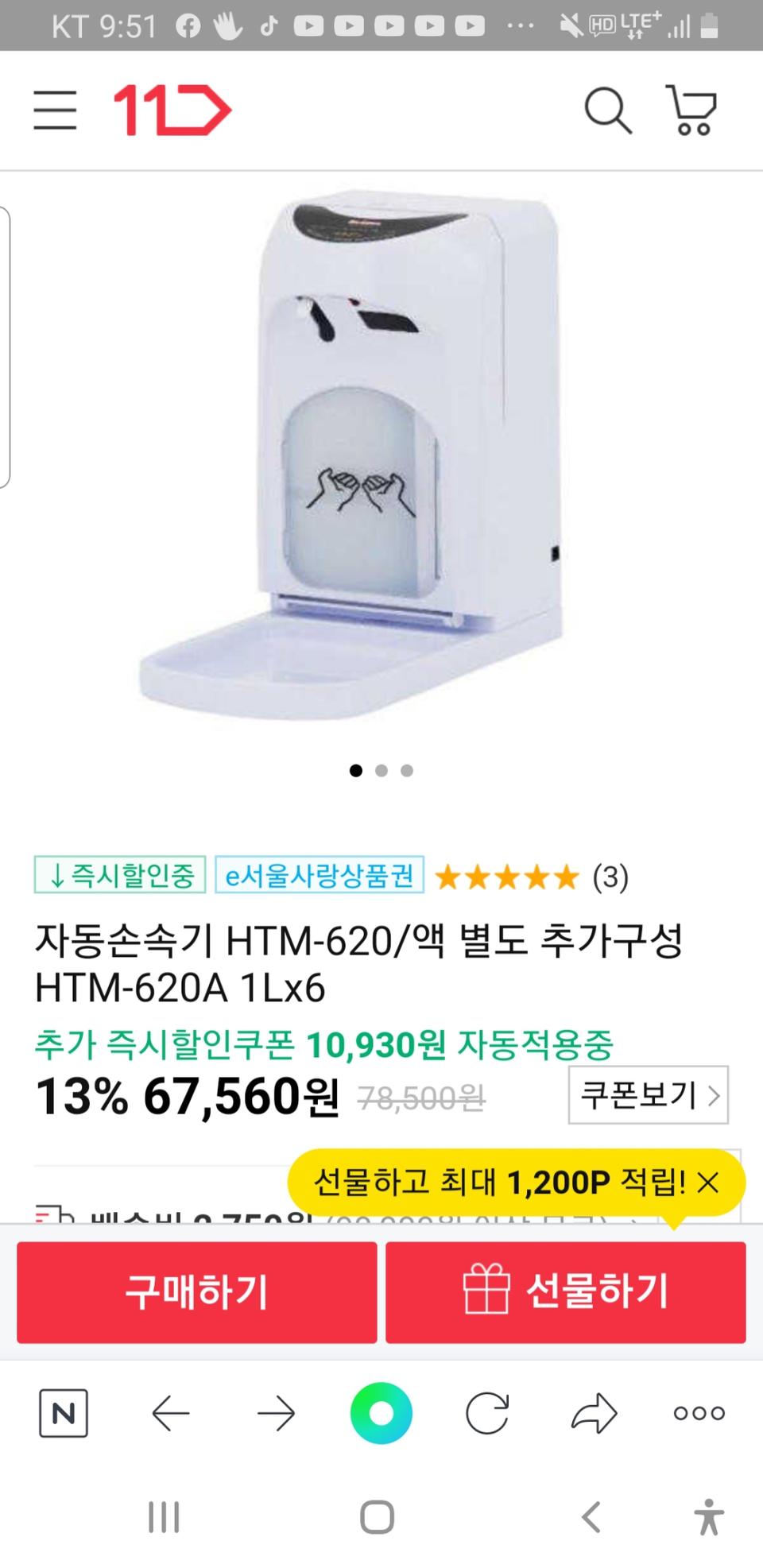763x1568 pixels.
Task: Dismiss the 1,200P 적립 popup
Action: 710,1183
